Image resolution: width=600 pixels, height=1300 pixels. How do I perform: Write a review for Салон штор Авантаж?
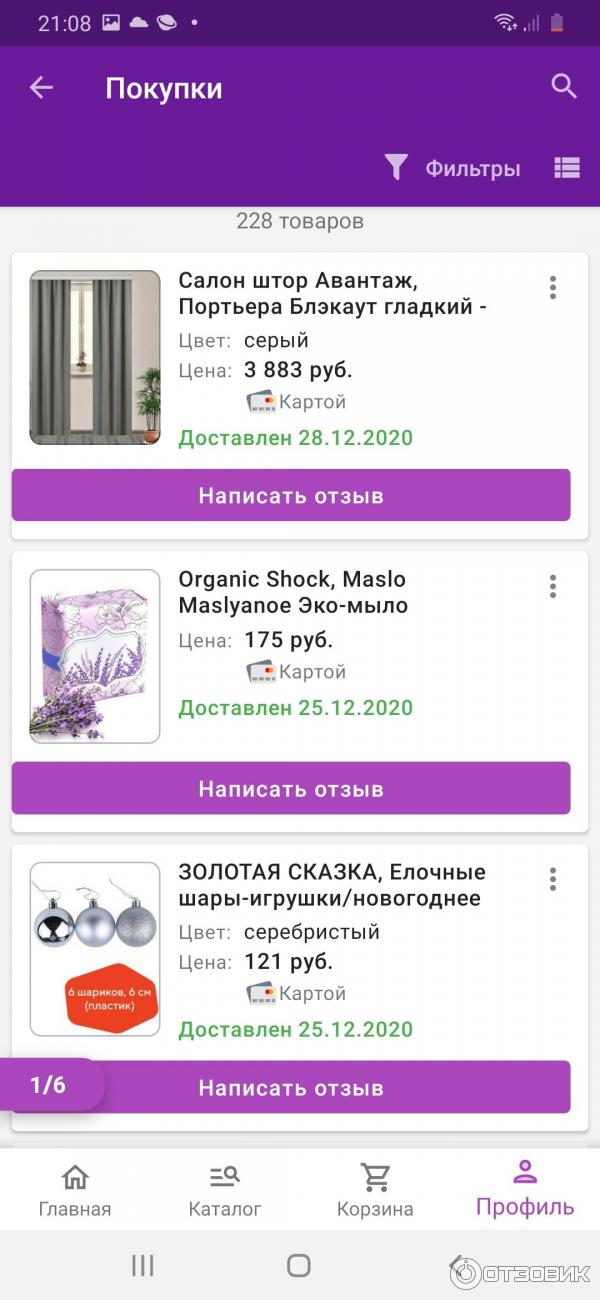click(x=291, y=495)
